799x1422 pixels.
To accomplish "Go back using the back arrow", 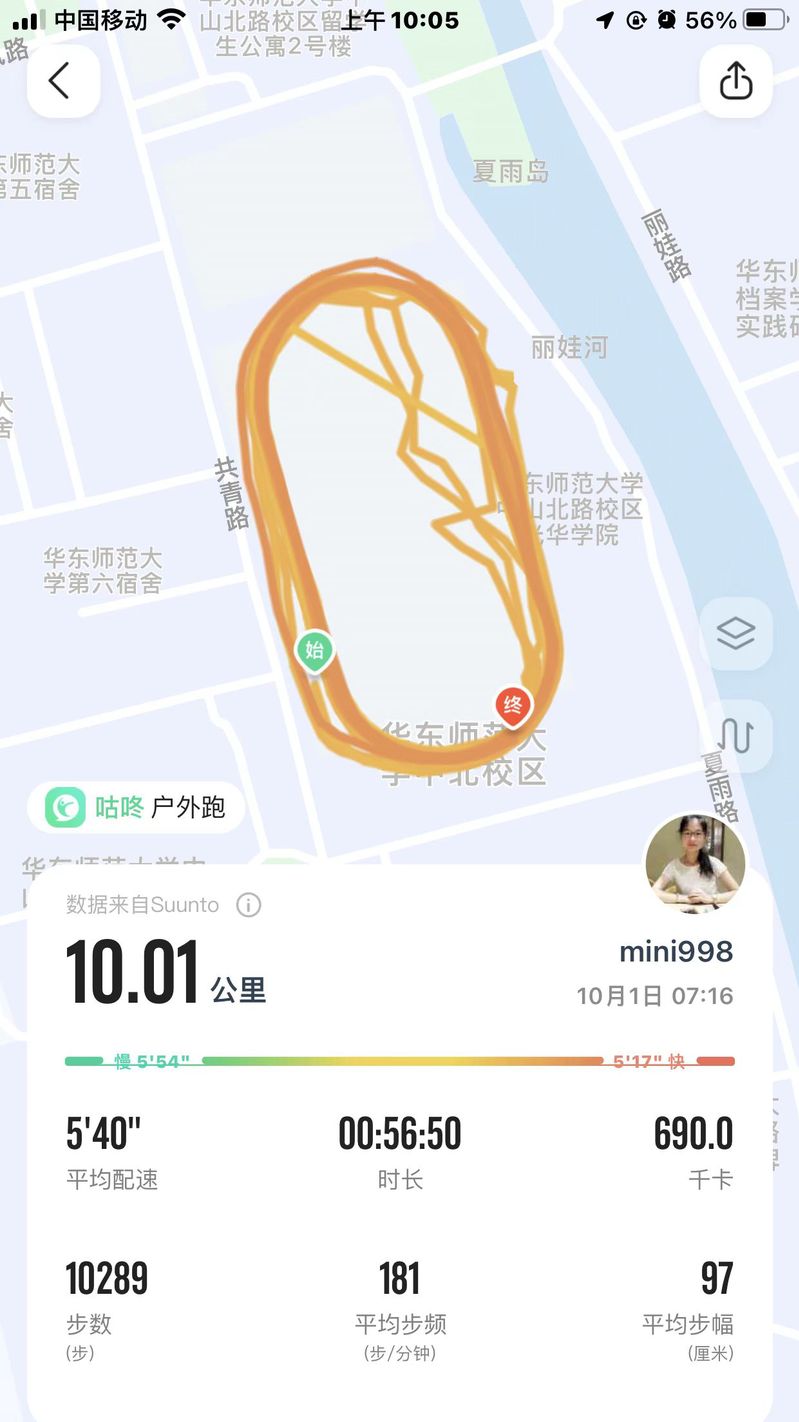I will click(62, 81).
